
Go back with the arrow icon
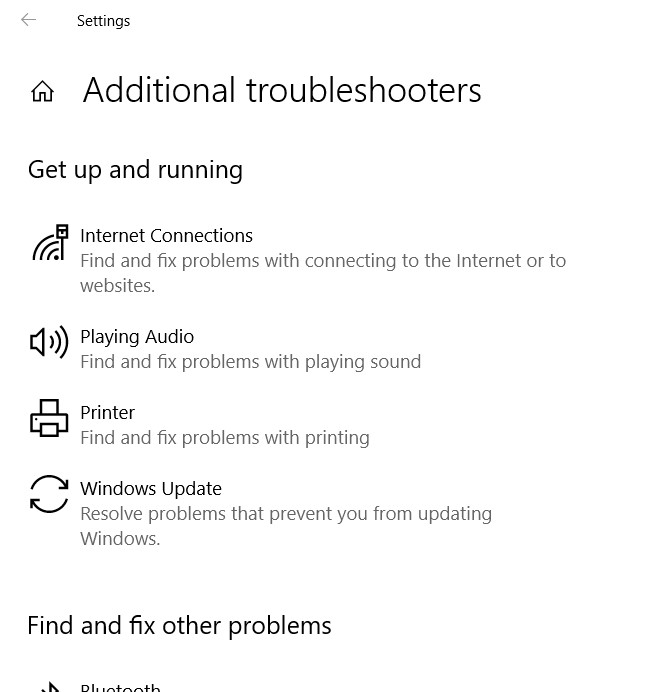click(x=28, y=20)
